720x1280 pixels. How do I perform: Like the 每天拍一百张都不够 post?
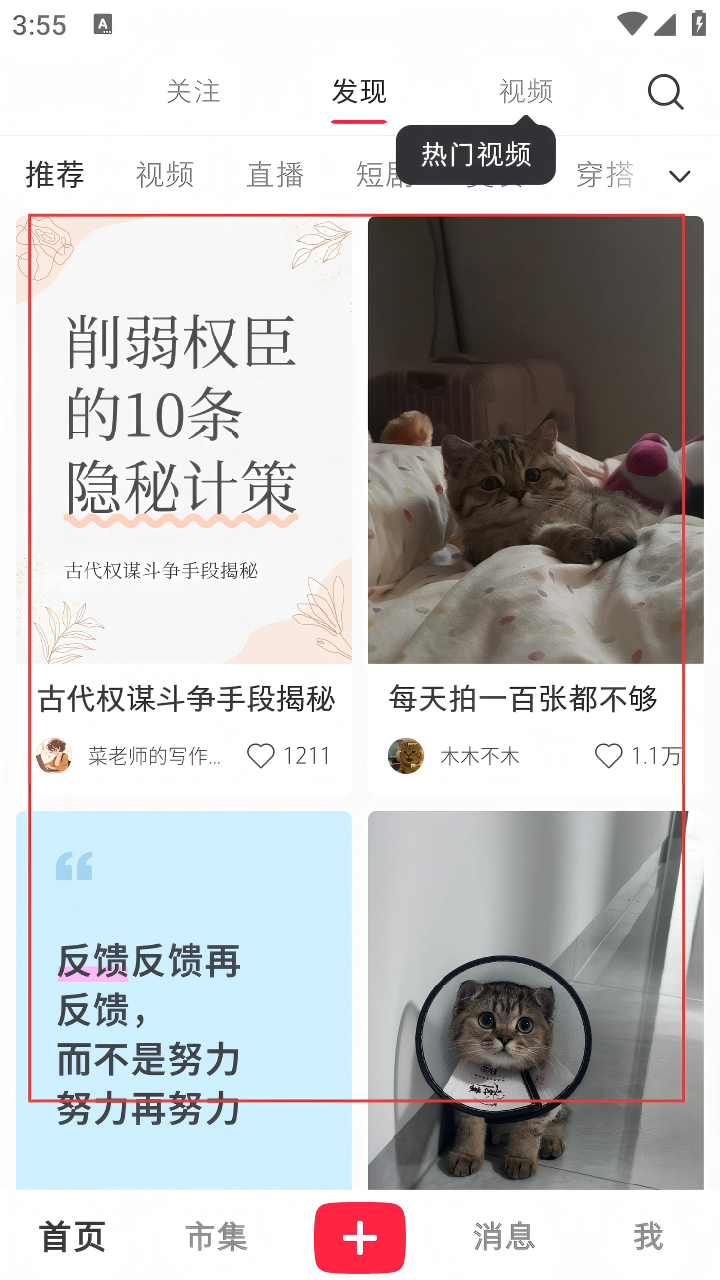tap(609, 756)
